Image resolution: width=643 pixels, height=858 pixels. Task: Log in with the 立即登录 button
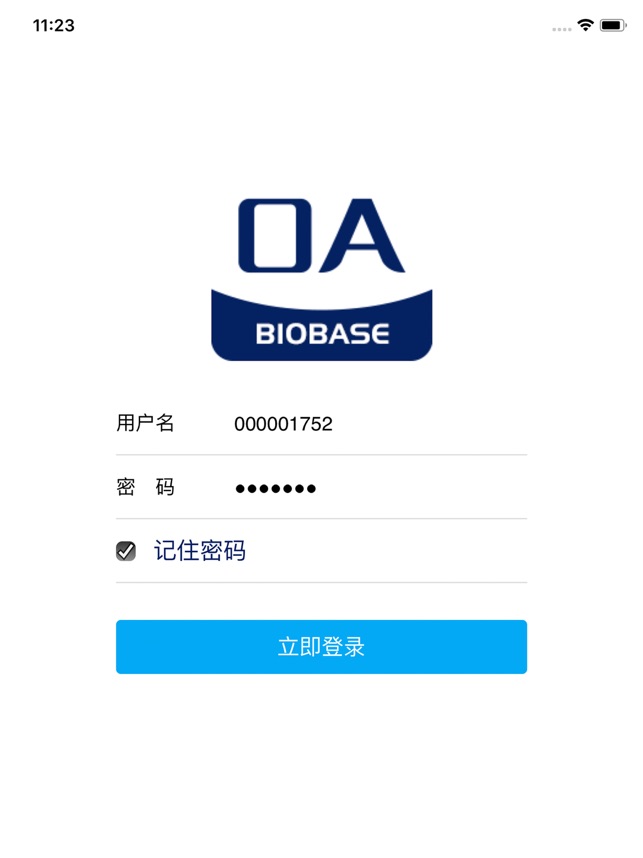[321, 647]
